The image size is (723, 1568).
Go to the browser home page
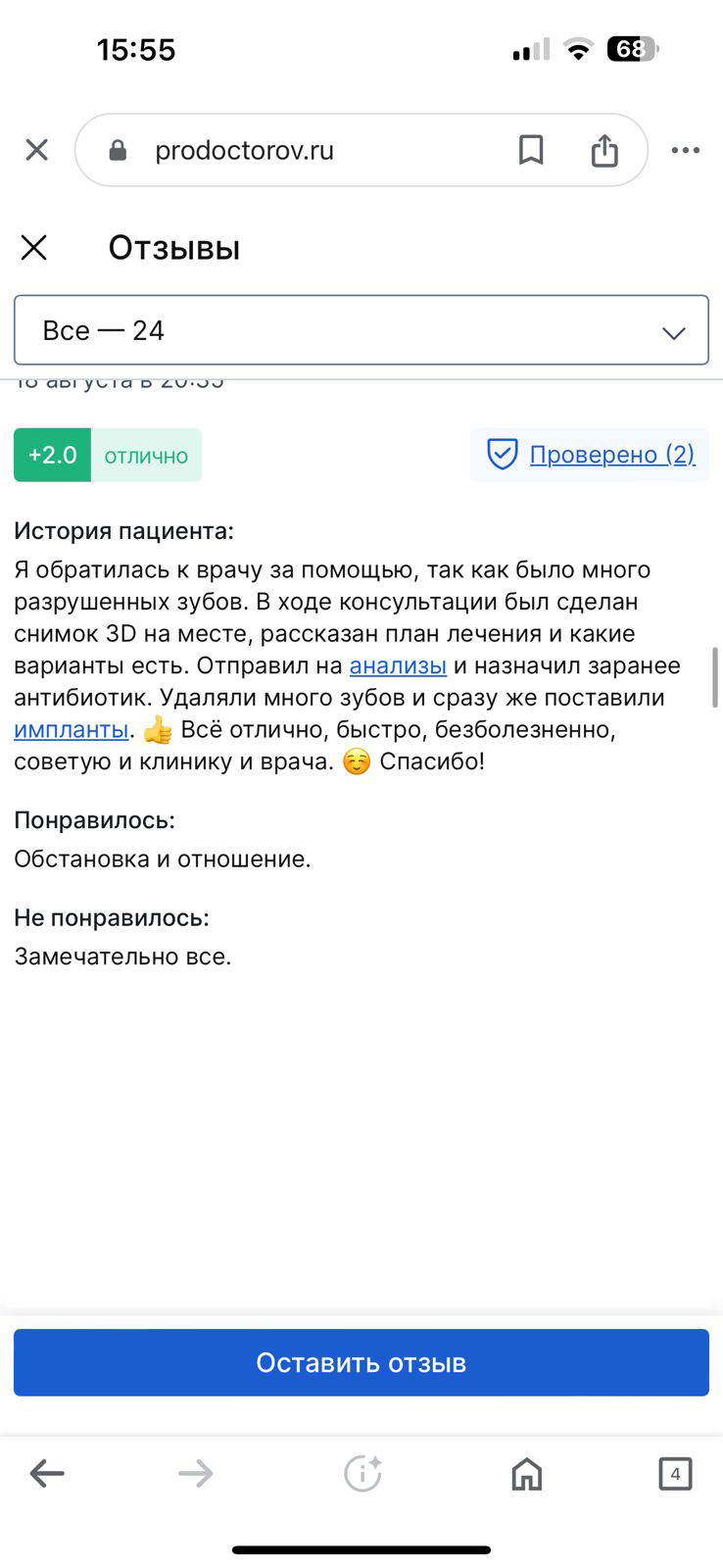pos(527,1473)
